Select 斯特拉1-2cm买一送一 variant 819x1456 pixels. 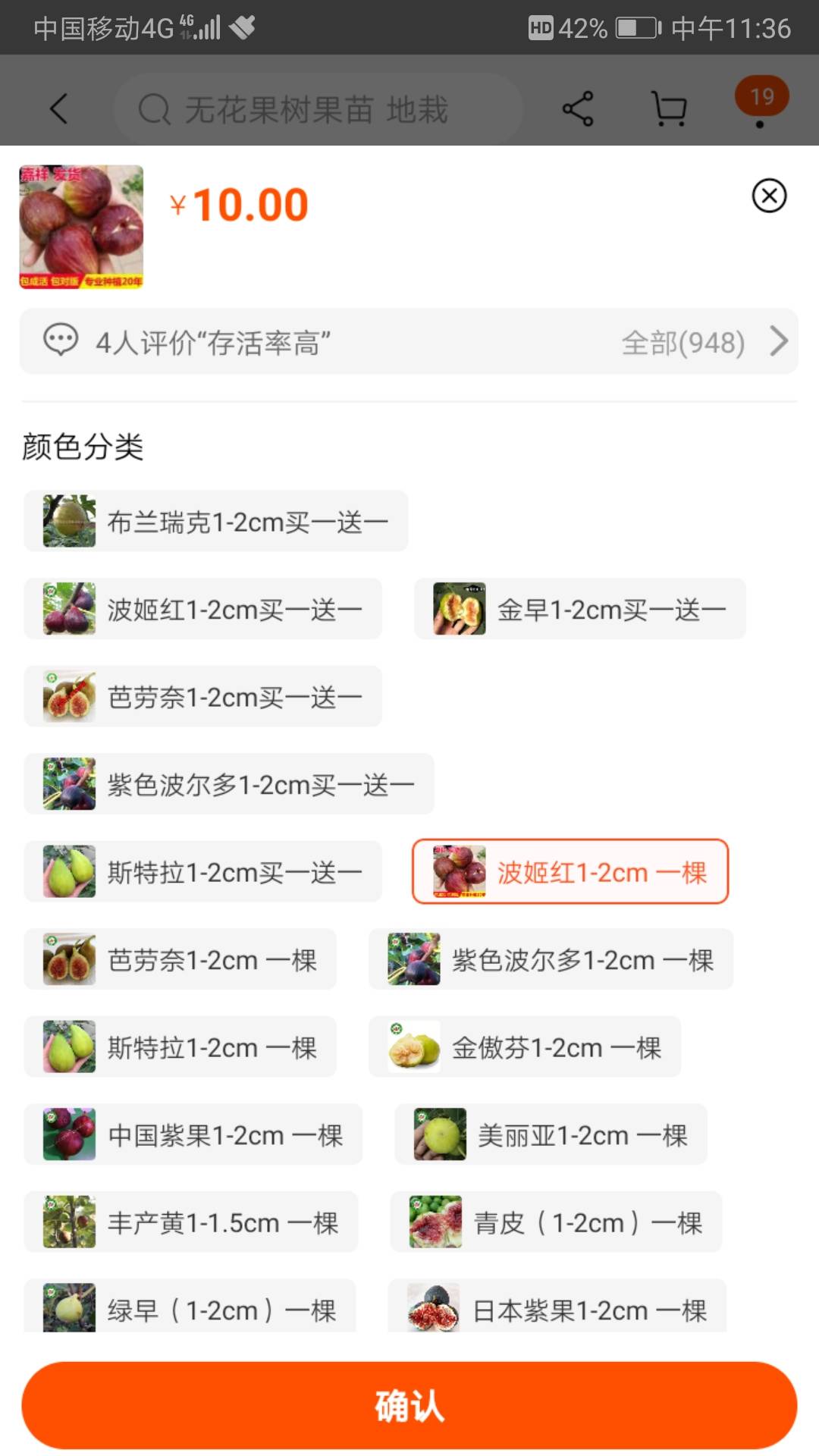(203, 871)
